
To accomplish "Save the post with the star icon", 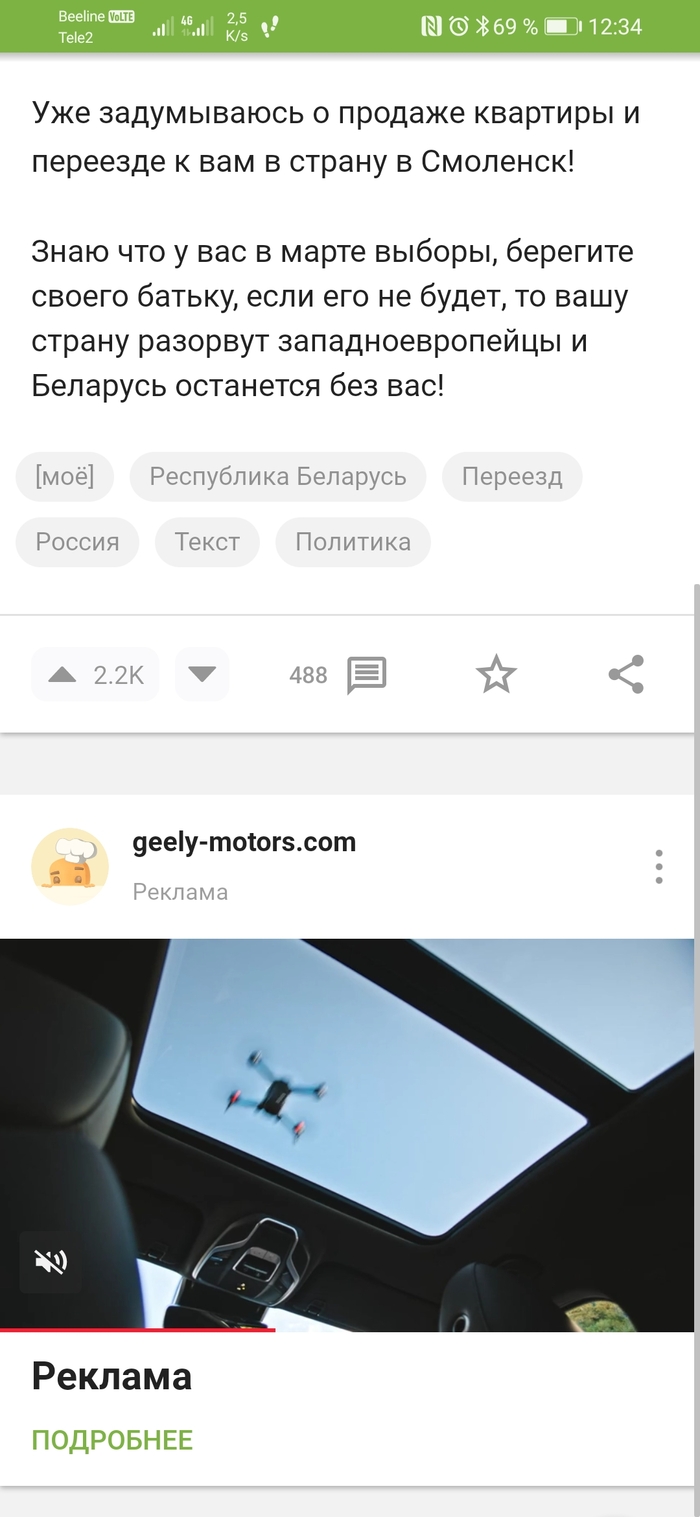I will tap(496, 675).
